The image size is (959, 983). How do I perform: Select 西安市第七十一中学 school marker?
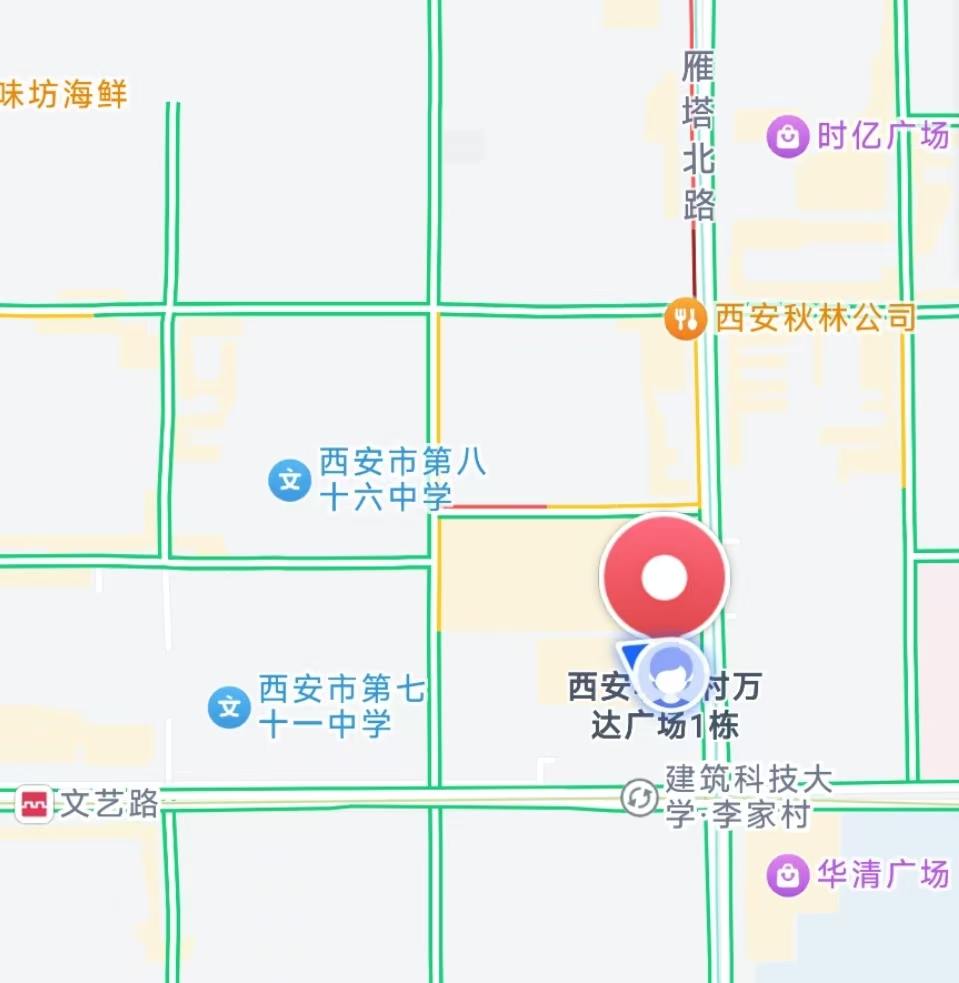tap(229, 707)
